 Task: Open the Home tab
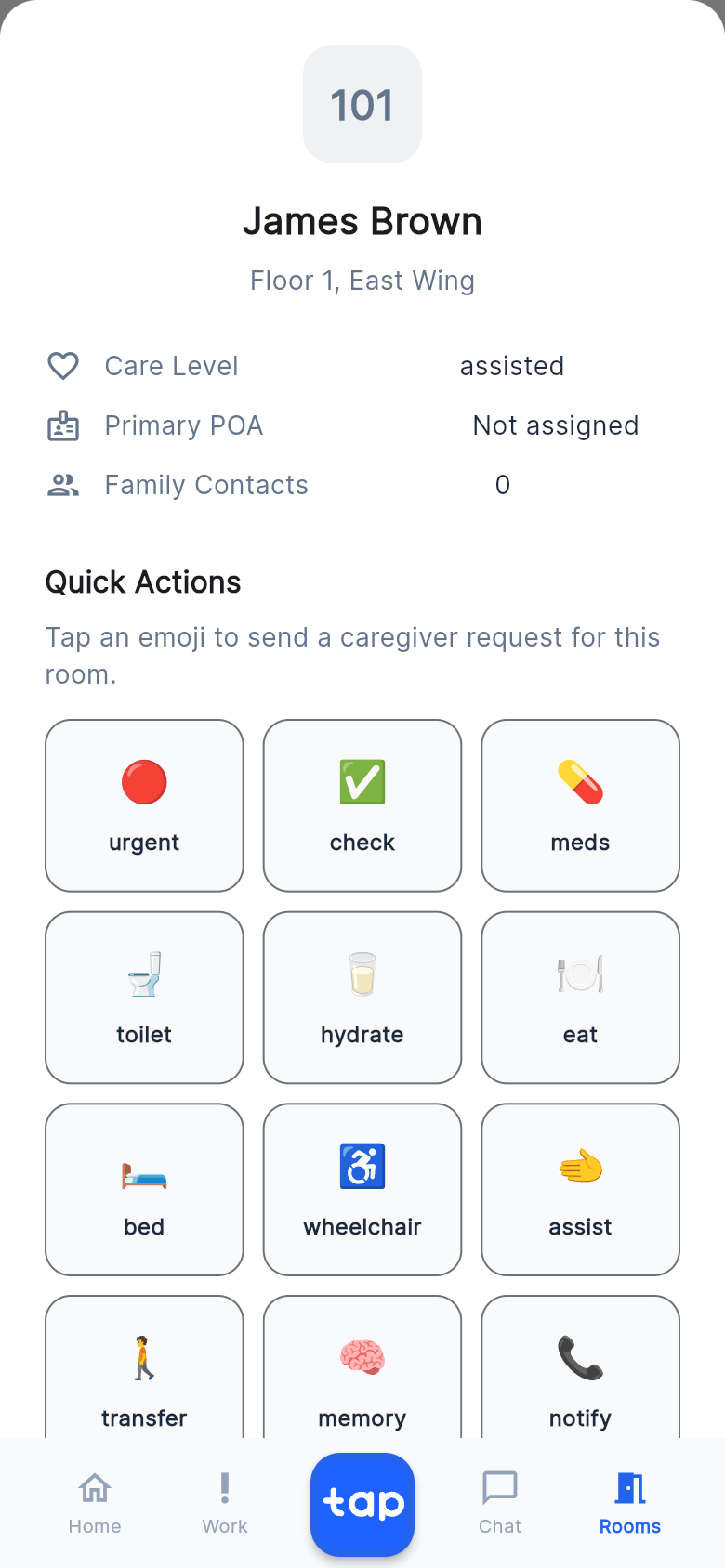(x=94, y=1504)
